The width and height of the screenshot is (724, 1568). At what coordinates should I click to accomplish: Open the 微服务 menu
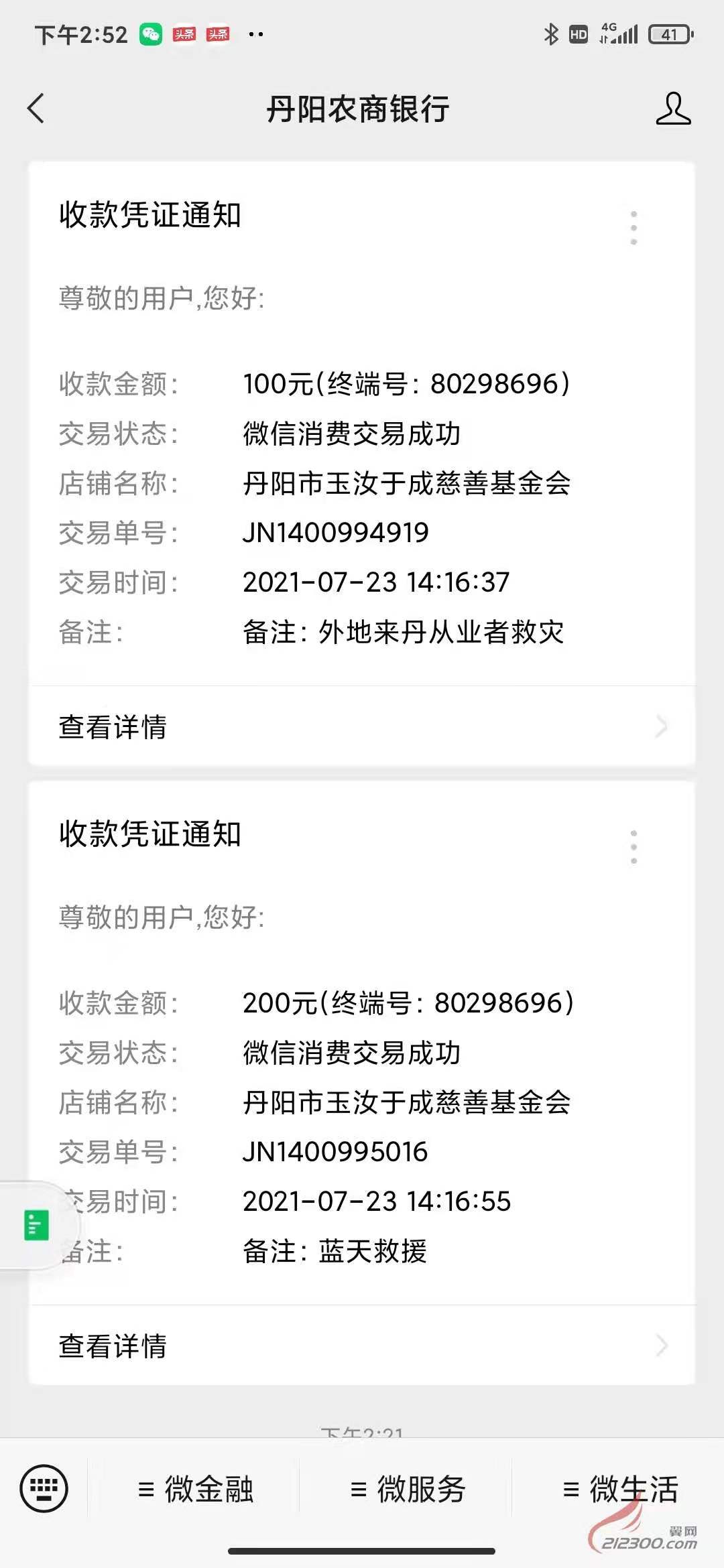click(x=407, y=1489)
